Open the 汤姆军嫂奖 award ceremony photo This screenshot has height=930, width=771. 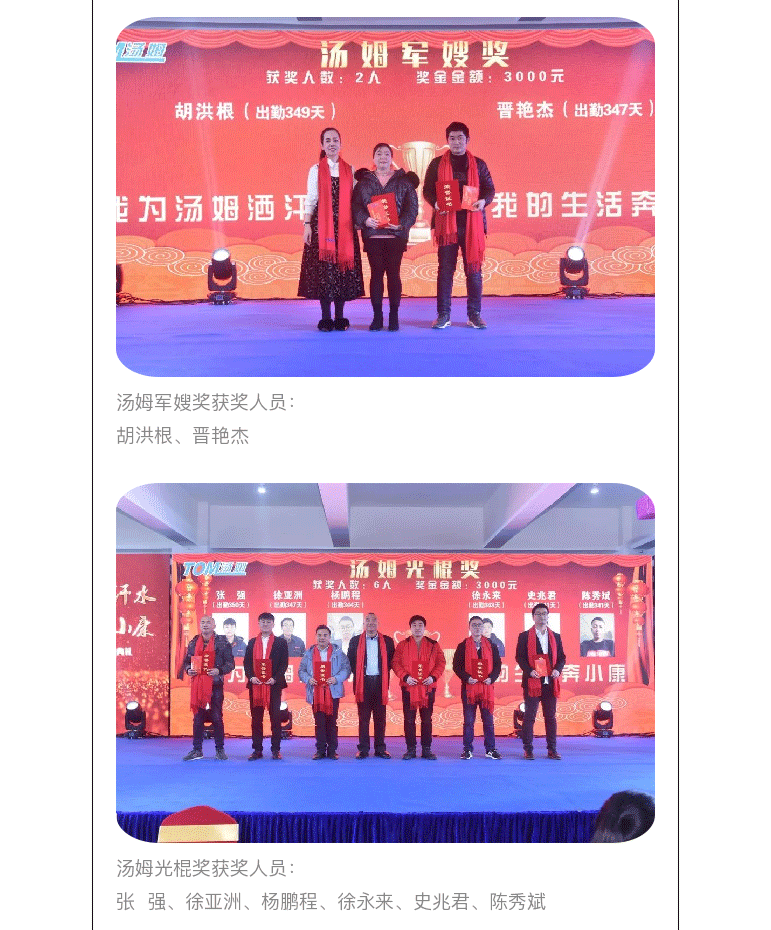pos(385,197)
